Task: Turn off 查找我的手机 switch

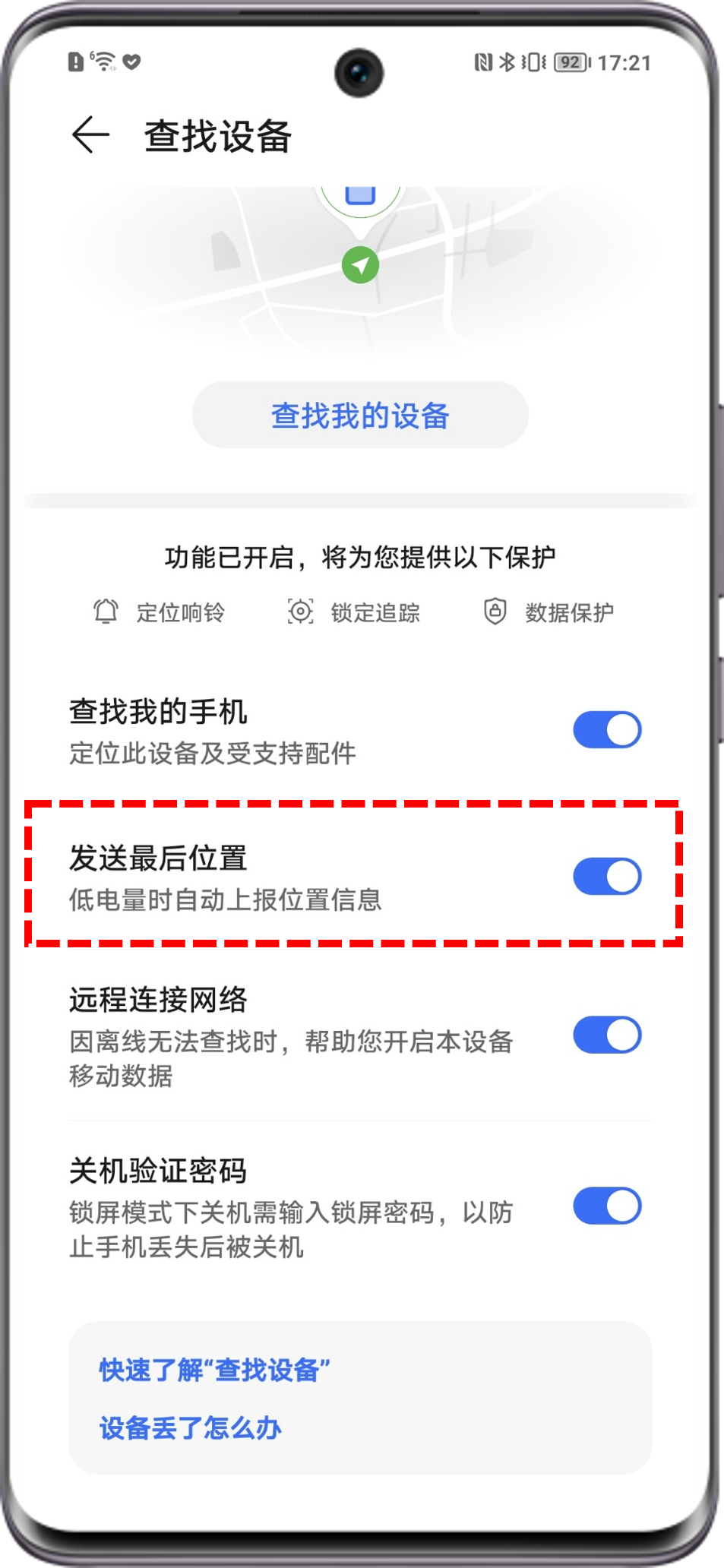Action: pos(606,730)
